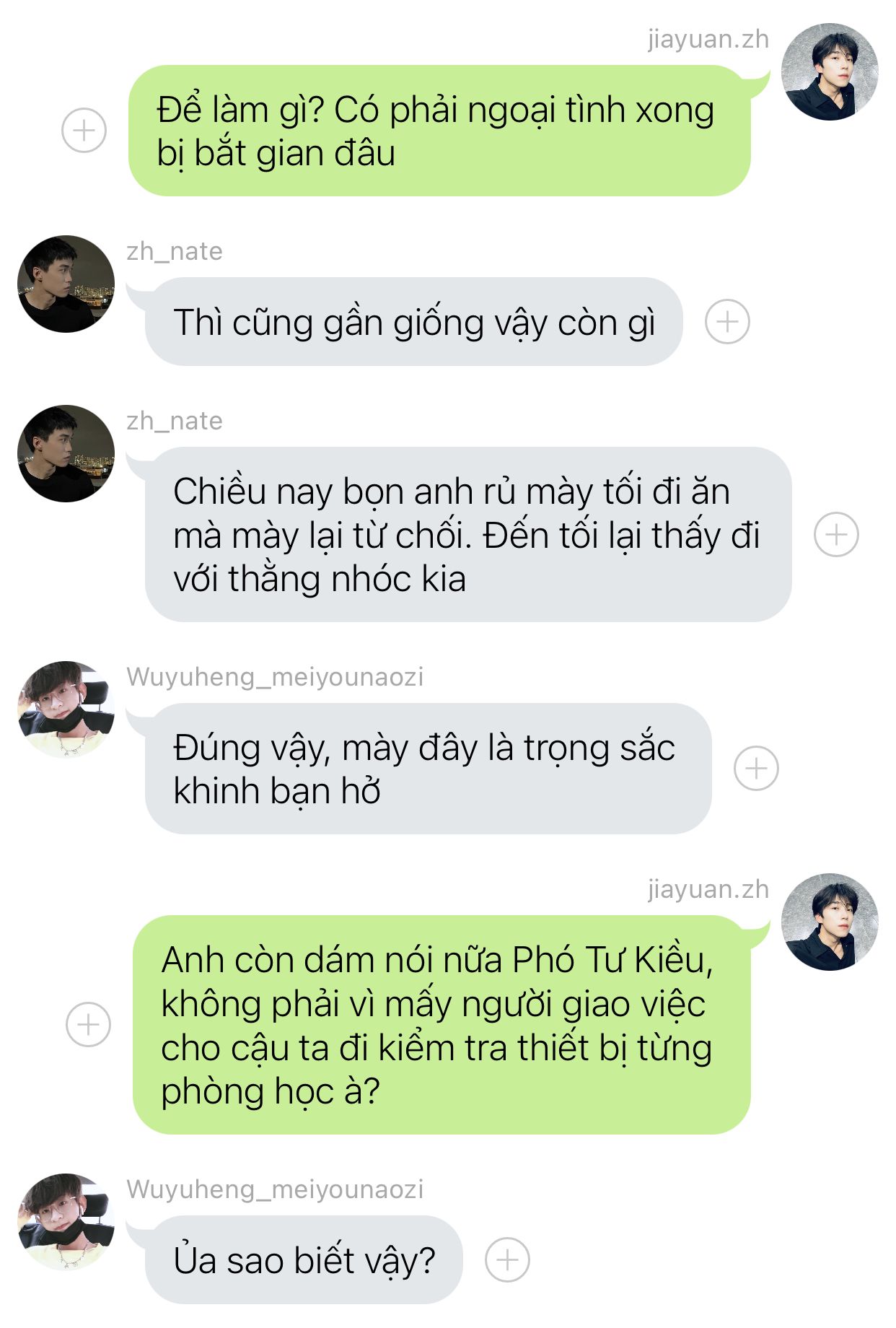896x1328 pixels.
Task: Open jiayuan.zh avatar above "Để làm gì?" message
Action: click(x=829, y=72)
